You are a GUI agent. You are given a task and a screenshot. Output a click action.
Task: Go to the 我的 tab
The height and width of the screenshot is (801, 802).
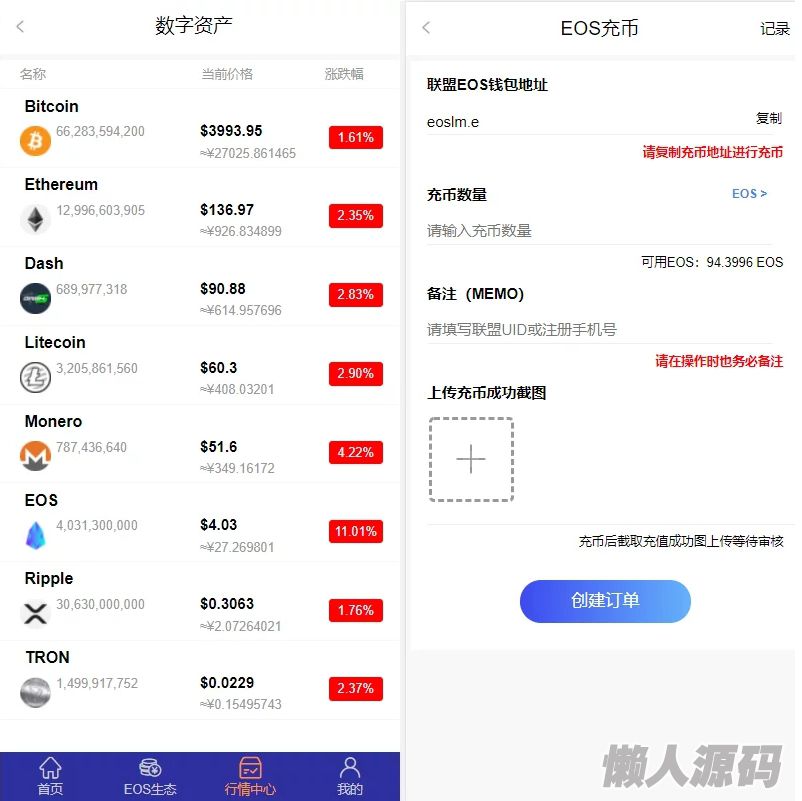tap(350, 777)
